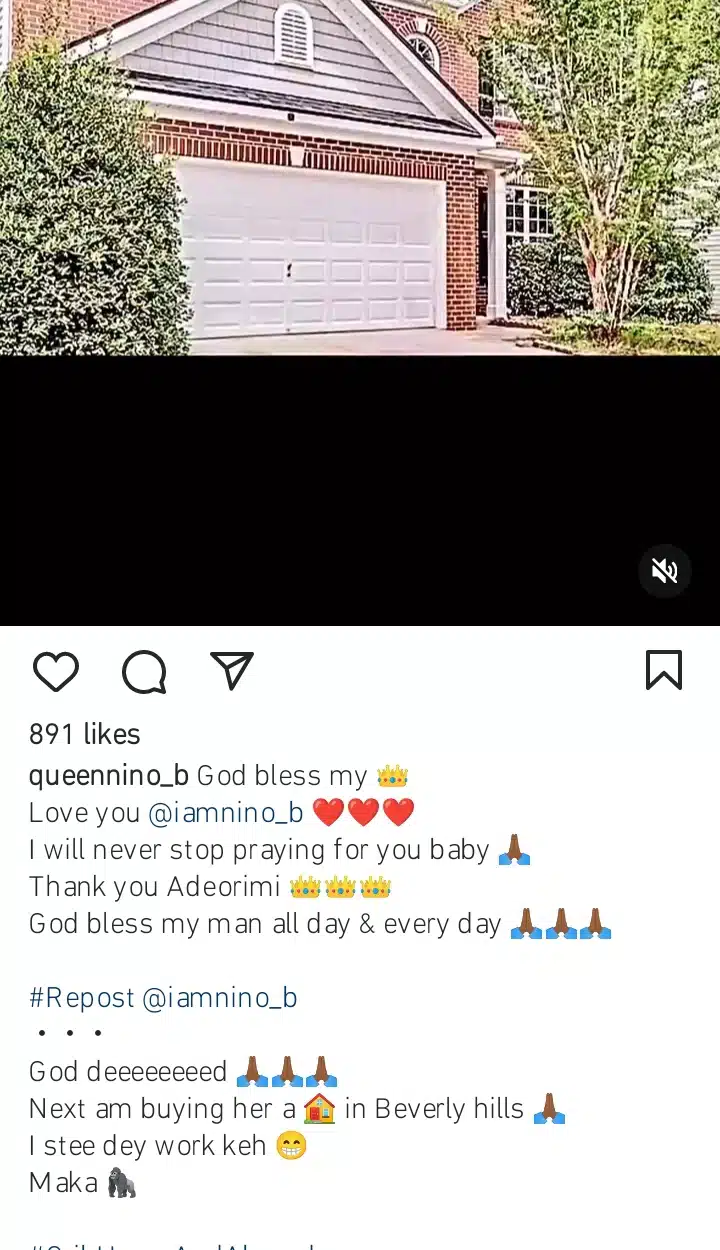Image resolution: width=720 pixels, height=1250 pixels.
Task: Unmute the video sound
Action: (665, 571)
